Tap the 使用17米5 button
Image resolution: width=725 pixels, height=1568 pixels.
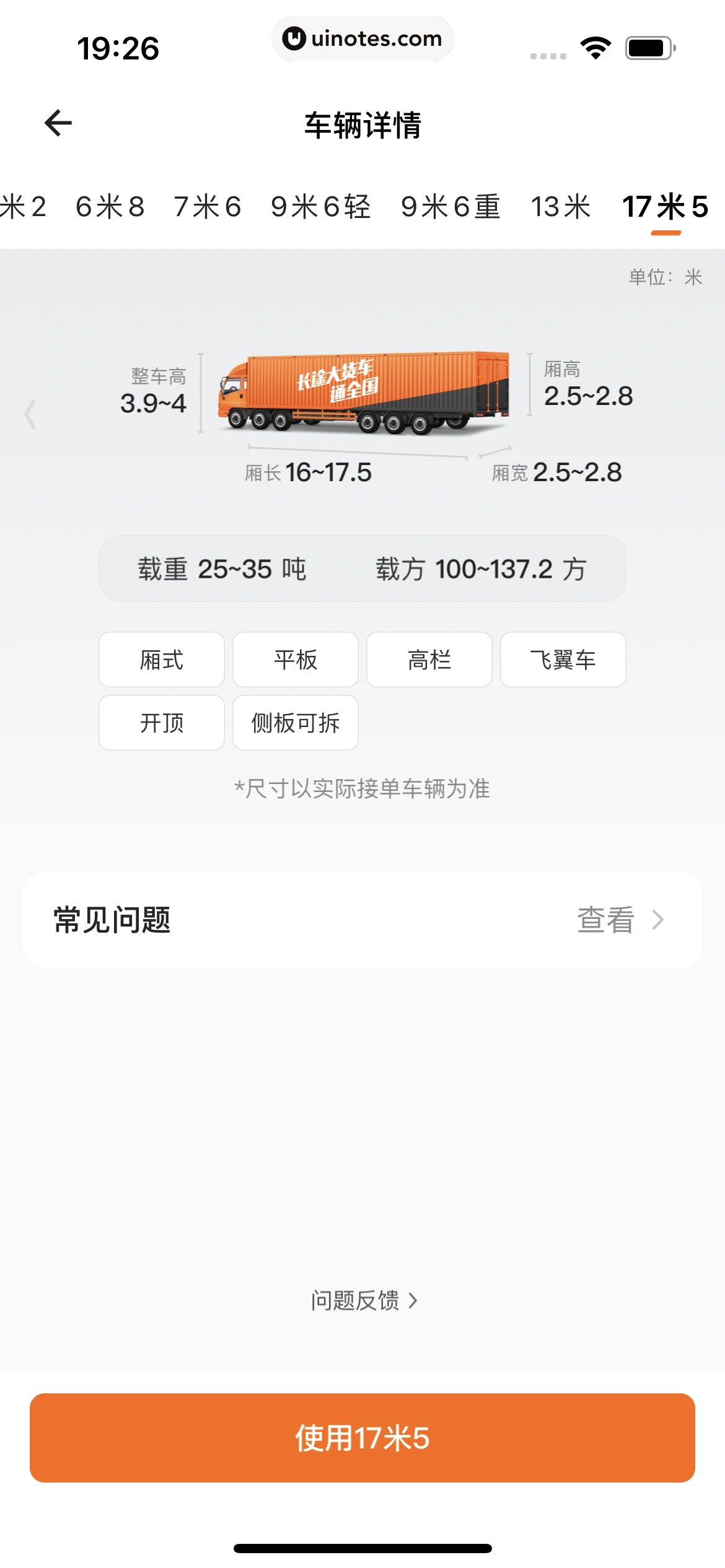tap(362, 1439)
